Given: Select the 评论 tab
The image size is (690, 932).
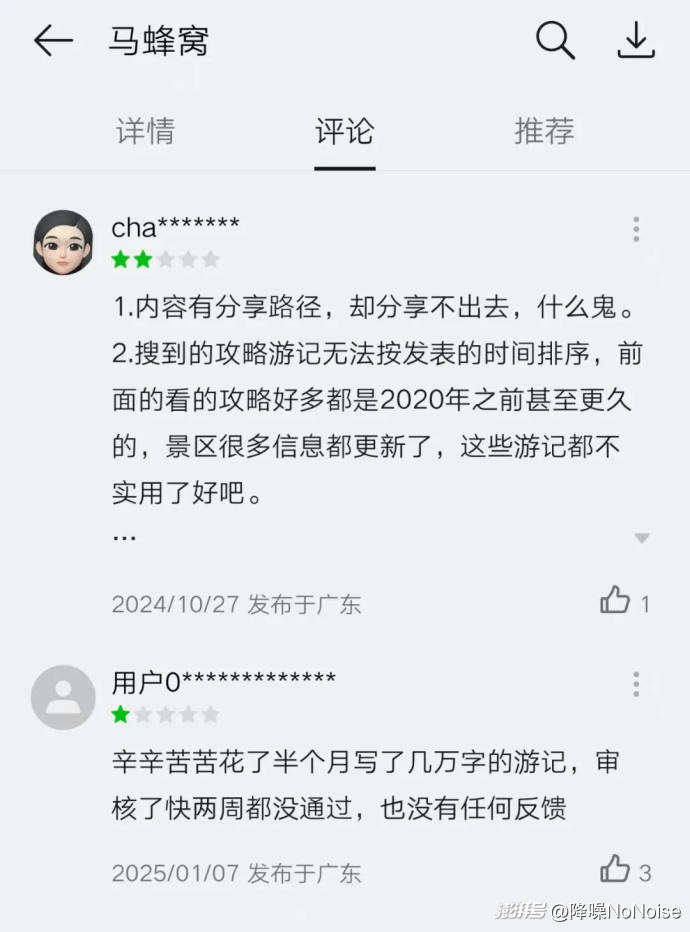Looking at the screenshot, I should 344,131.
